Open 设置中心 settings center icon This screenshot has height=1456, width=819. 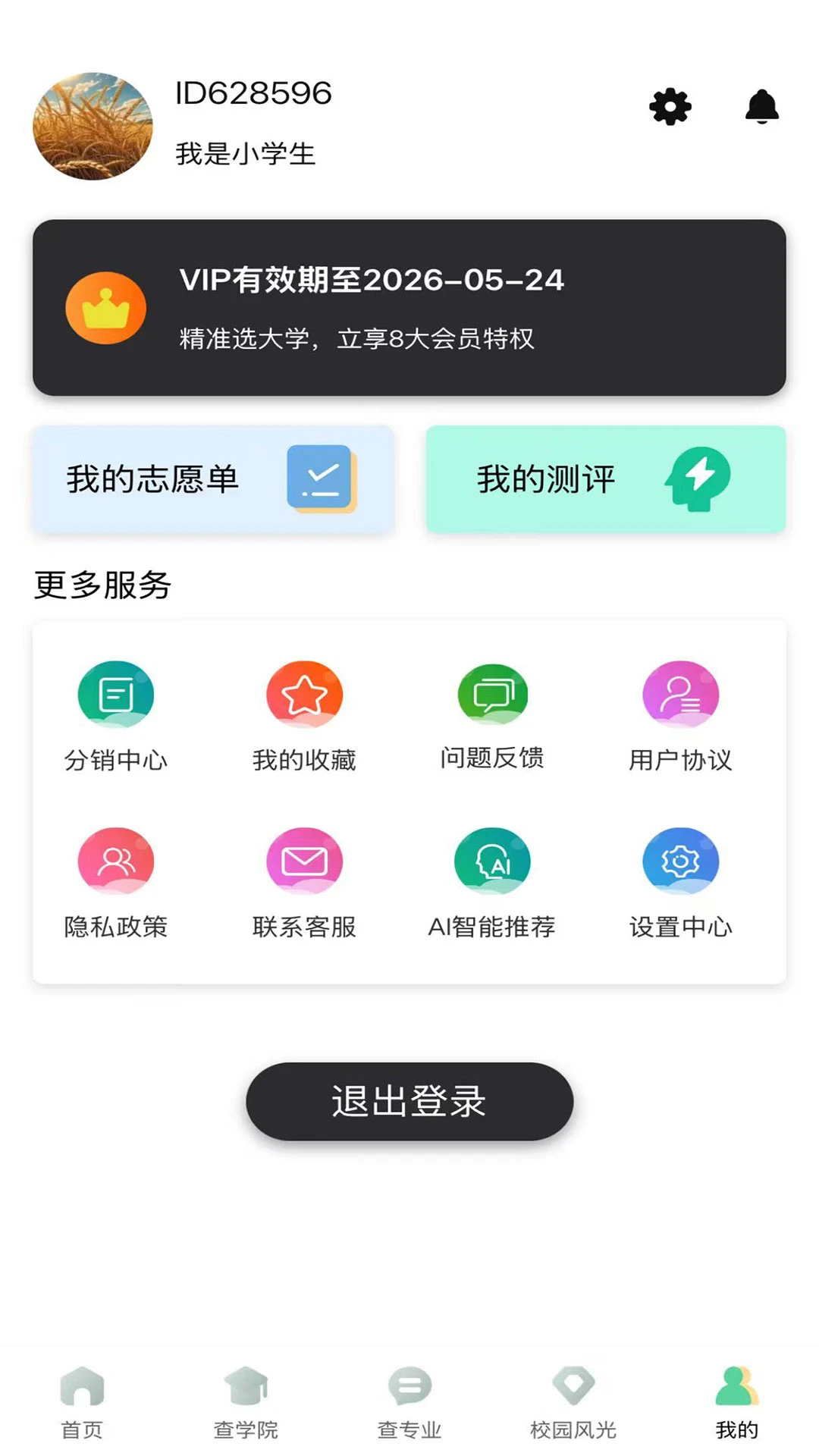680,861
